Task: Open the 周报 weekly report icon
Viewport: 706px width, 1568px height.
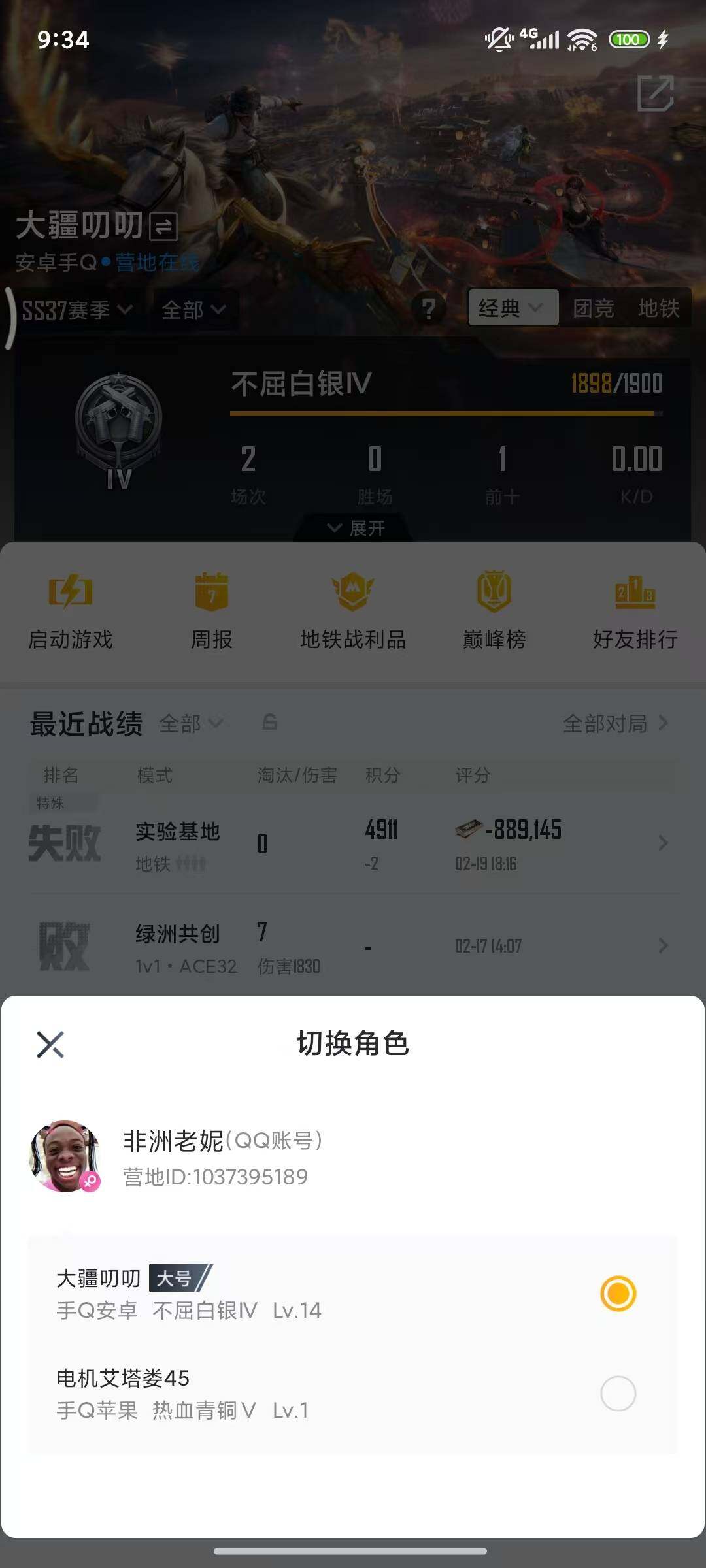Action: tap(212, 593)
